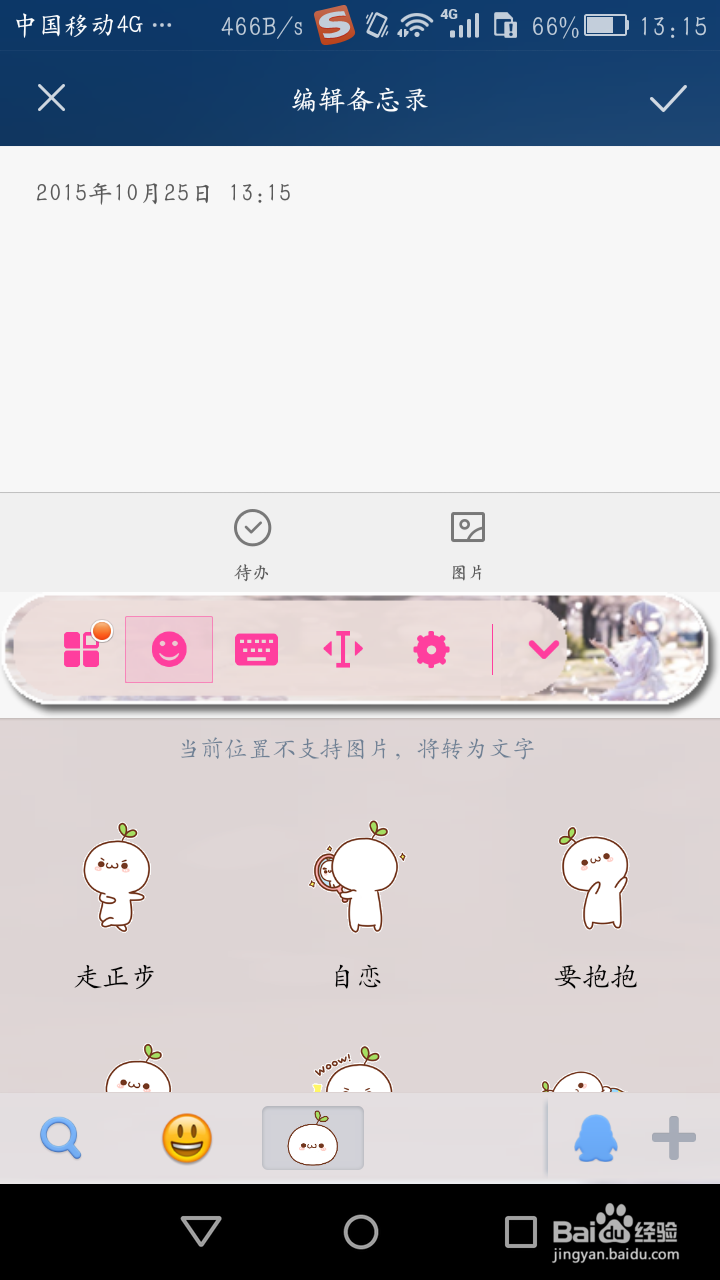Select the cursor resize tool in pink toolbar
The width and height of the screenshot is (720, 1280).
342,648
